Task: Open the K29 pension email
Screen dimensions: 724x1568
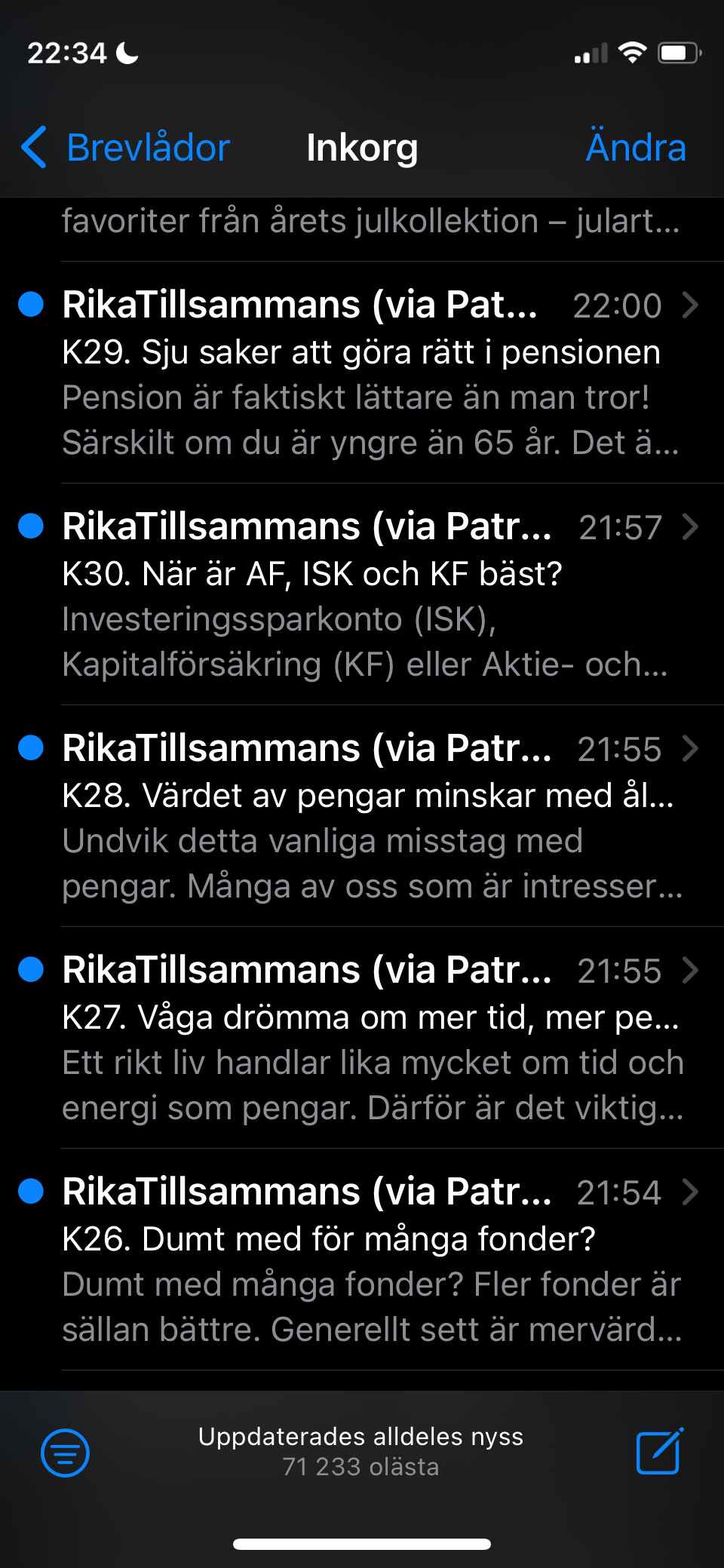Action: point(362,373)
